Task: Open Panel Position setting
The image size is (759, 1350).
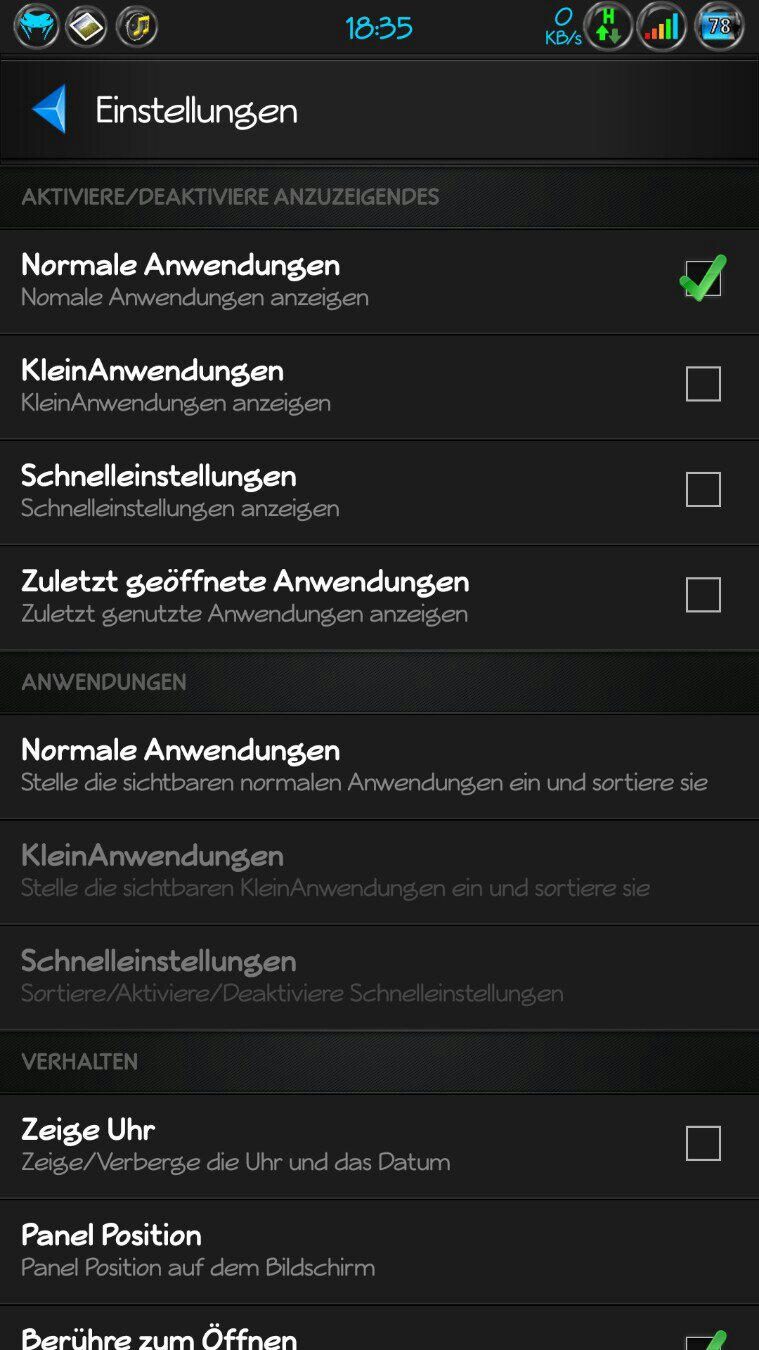Action: (x=379, y=1250)
